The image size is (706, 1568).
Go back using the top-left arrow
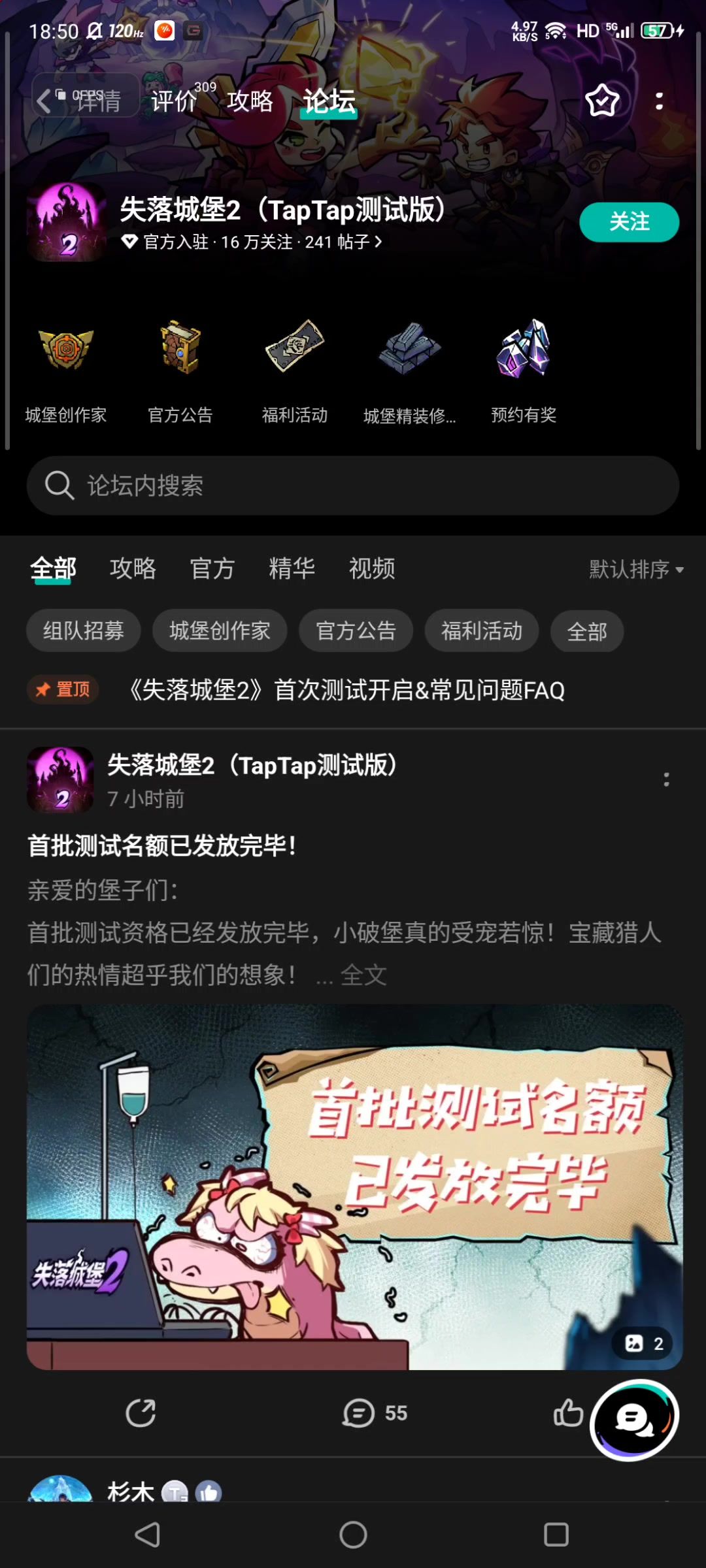pyautogui.click(x=44, y=101)
